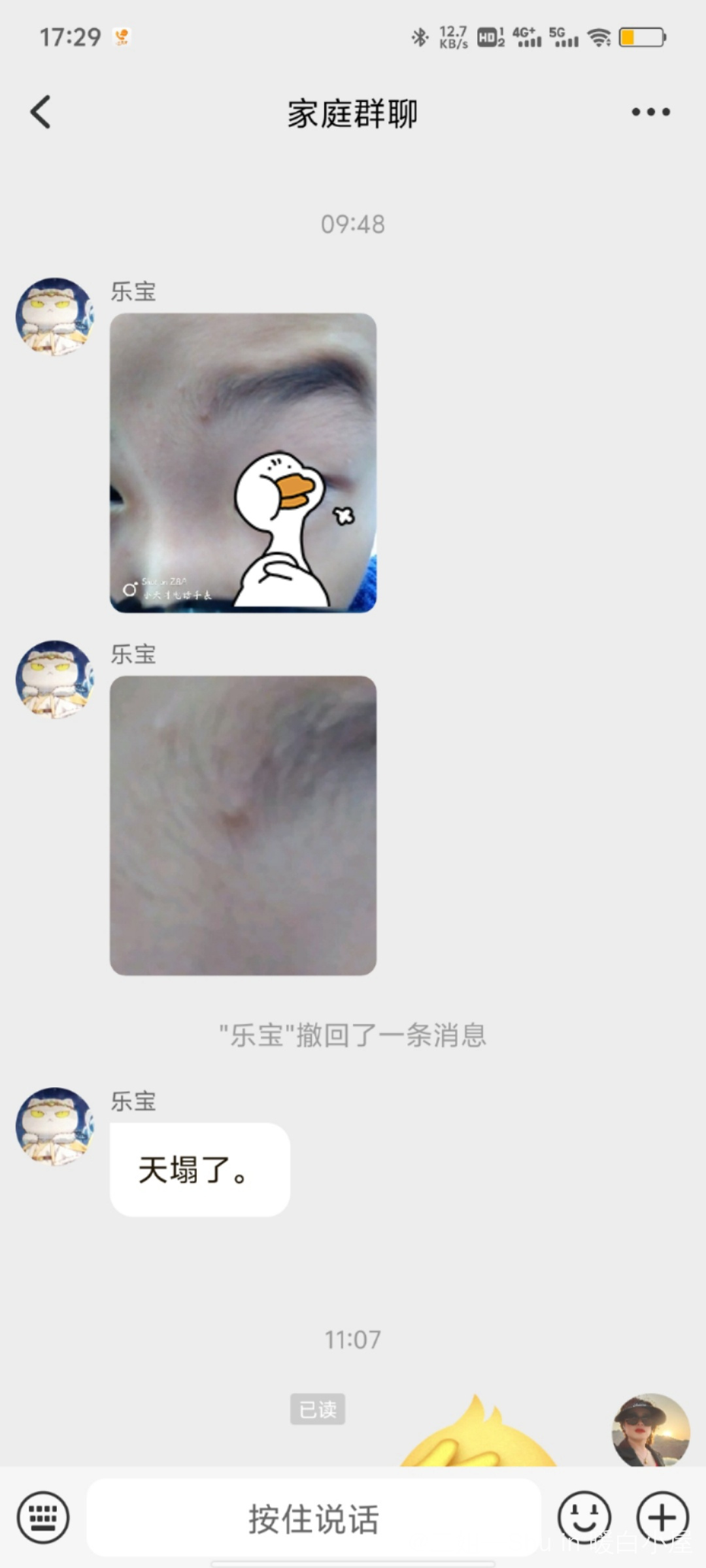This screenshot has width=706, height=1568.
Task: Open the three-dot chat options menu
Action: [650, 112]
